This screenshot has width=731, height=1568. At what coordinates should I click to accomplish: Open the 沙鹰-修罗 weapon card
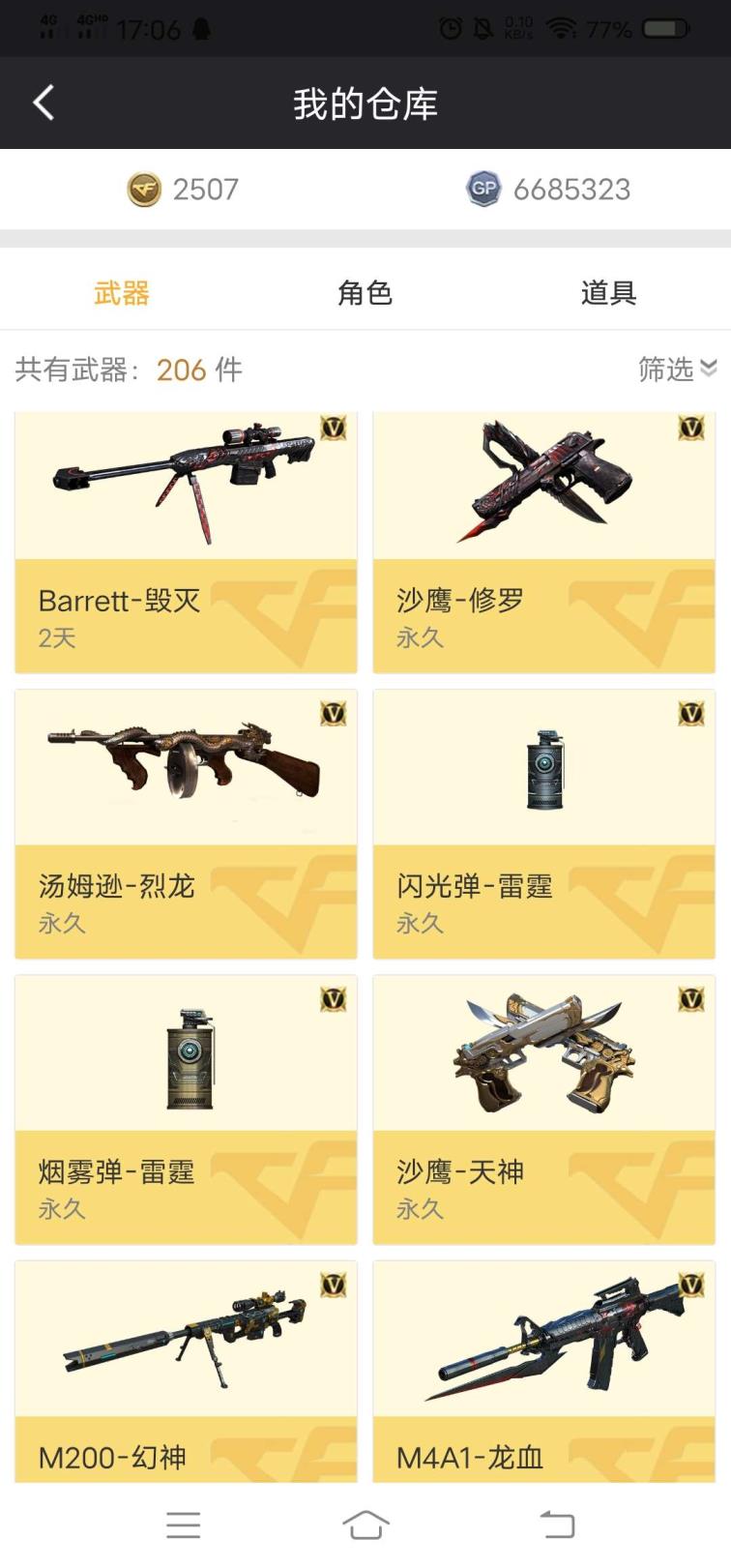(543, 542)
